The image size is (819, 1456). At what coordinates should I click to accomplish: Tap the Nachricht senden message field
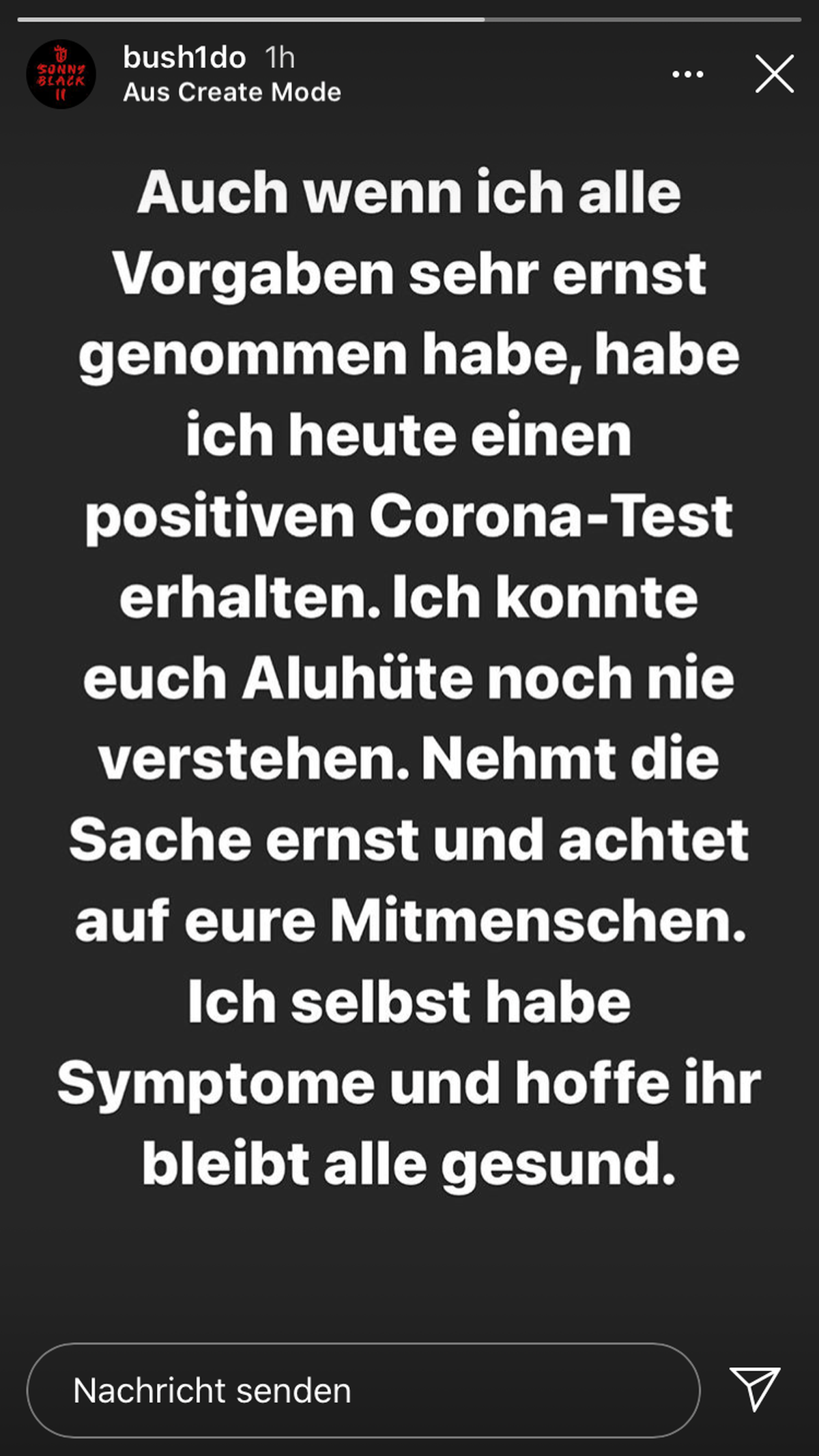[363, 1391]
